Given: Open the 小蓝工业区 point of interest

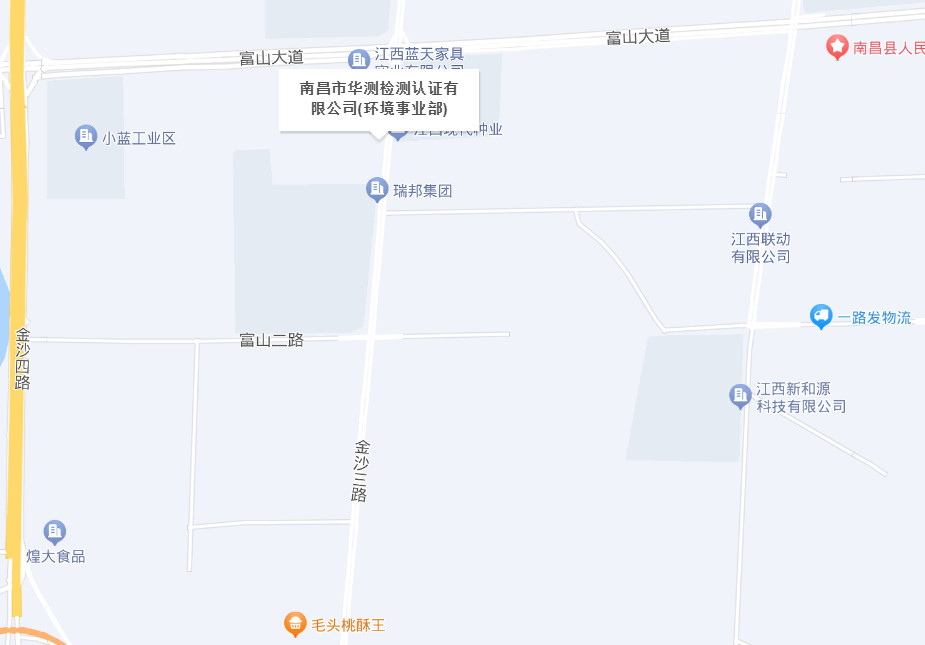Looking at the screenshot, I should tap(86, 137).
